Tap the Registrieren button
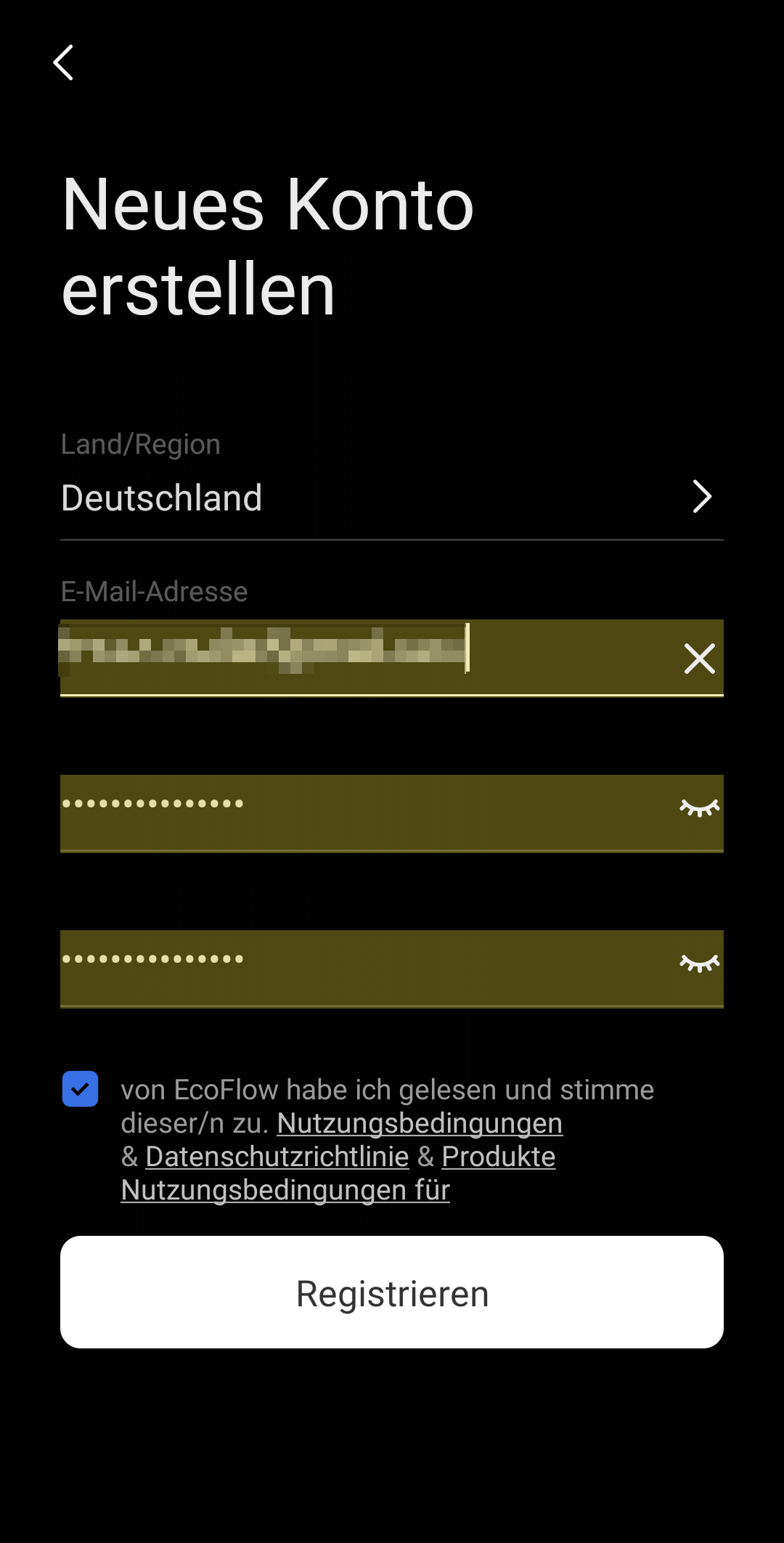The height and width of the screenshot is (1543, 784). [392, 1292]
